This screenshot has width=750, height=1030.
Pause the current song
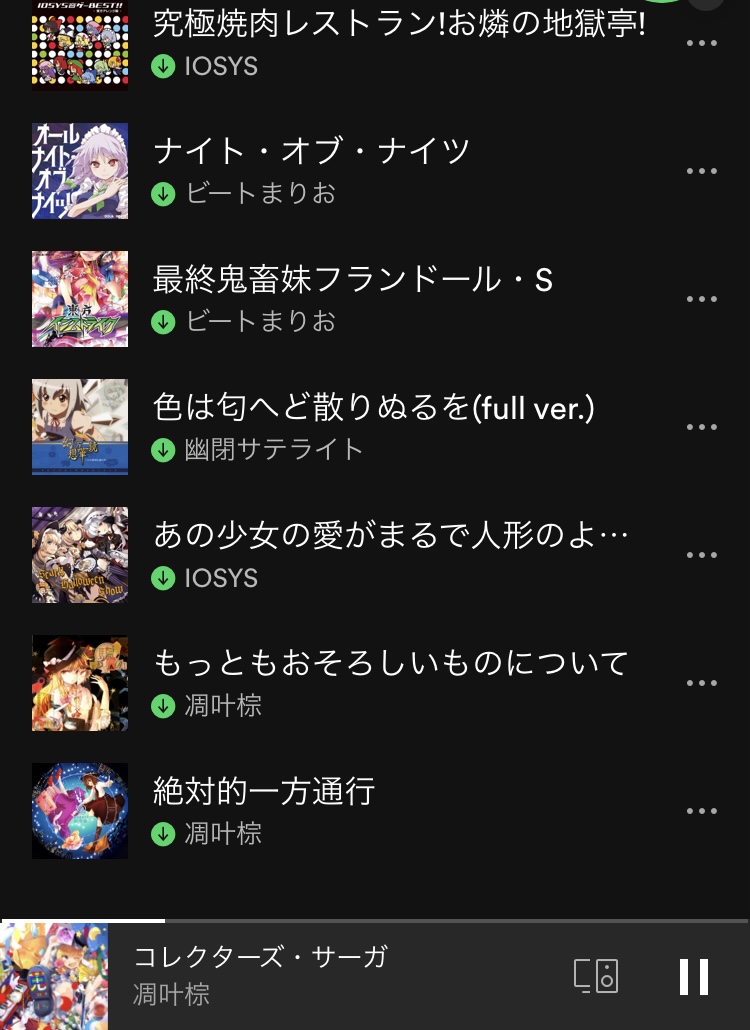pos(693,976)
